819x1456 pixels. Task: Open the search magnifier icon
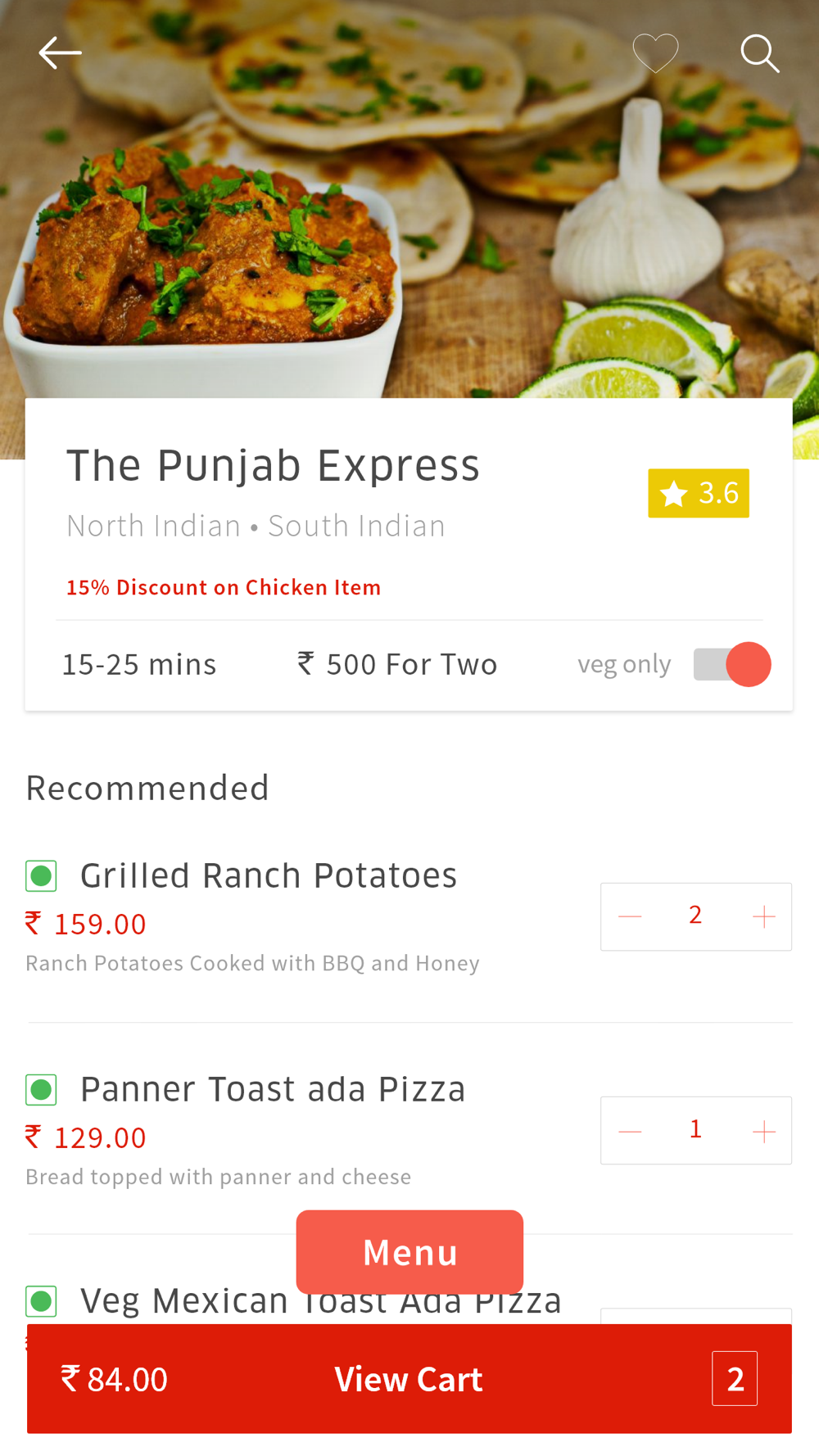point(759,53)
